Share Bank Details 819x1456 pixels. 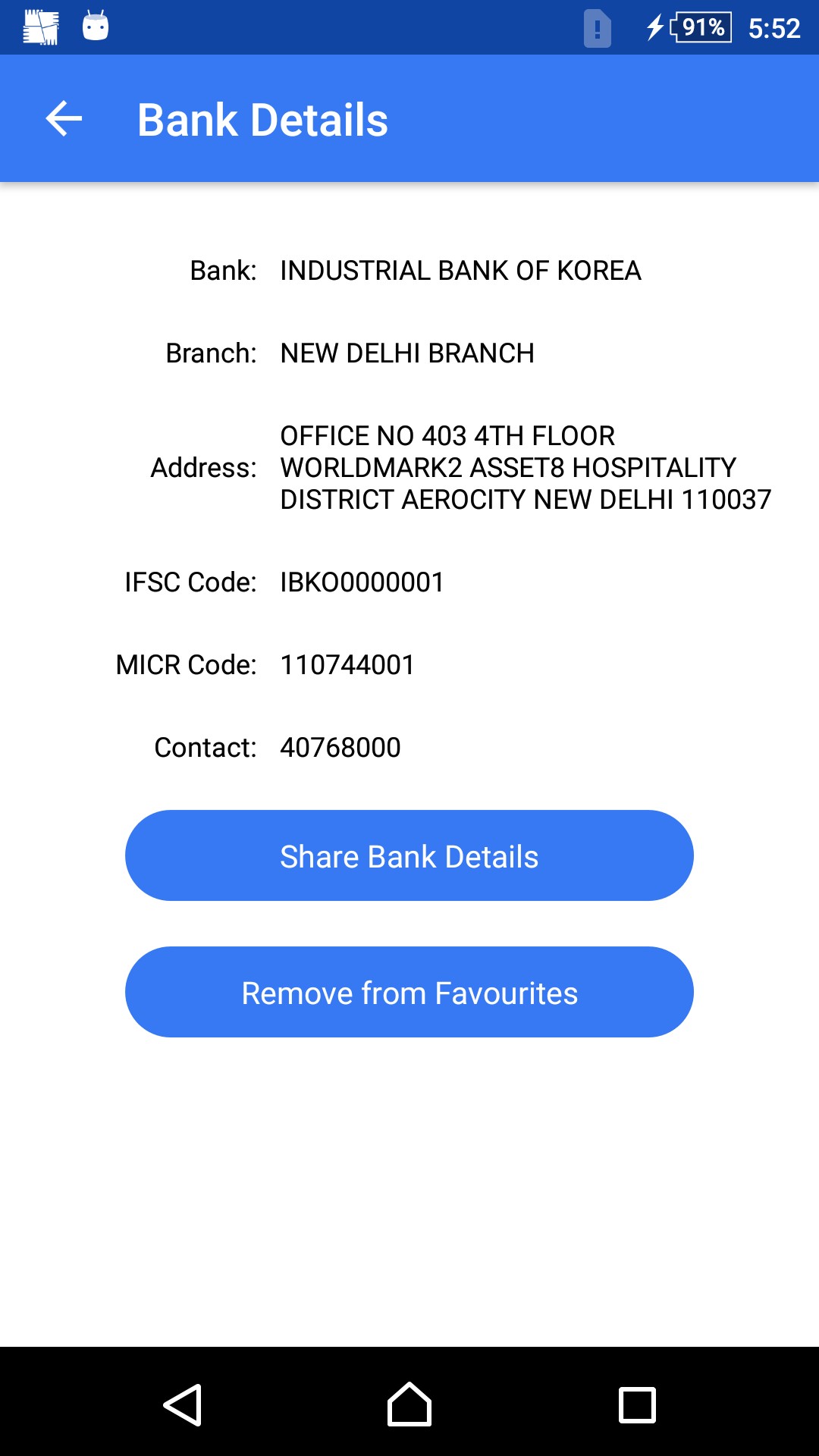[409, 855]
